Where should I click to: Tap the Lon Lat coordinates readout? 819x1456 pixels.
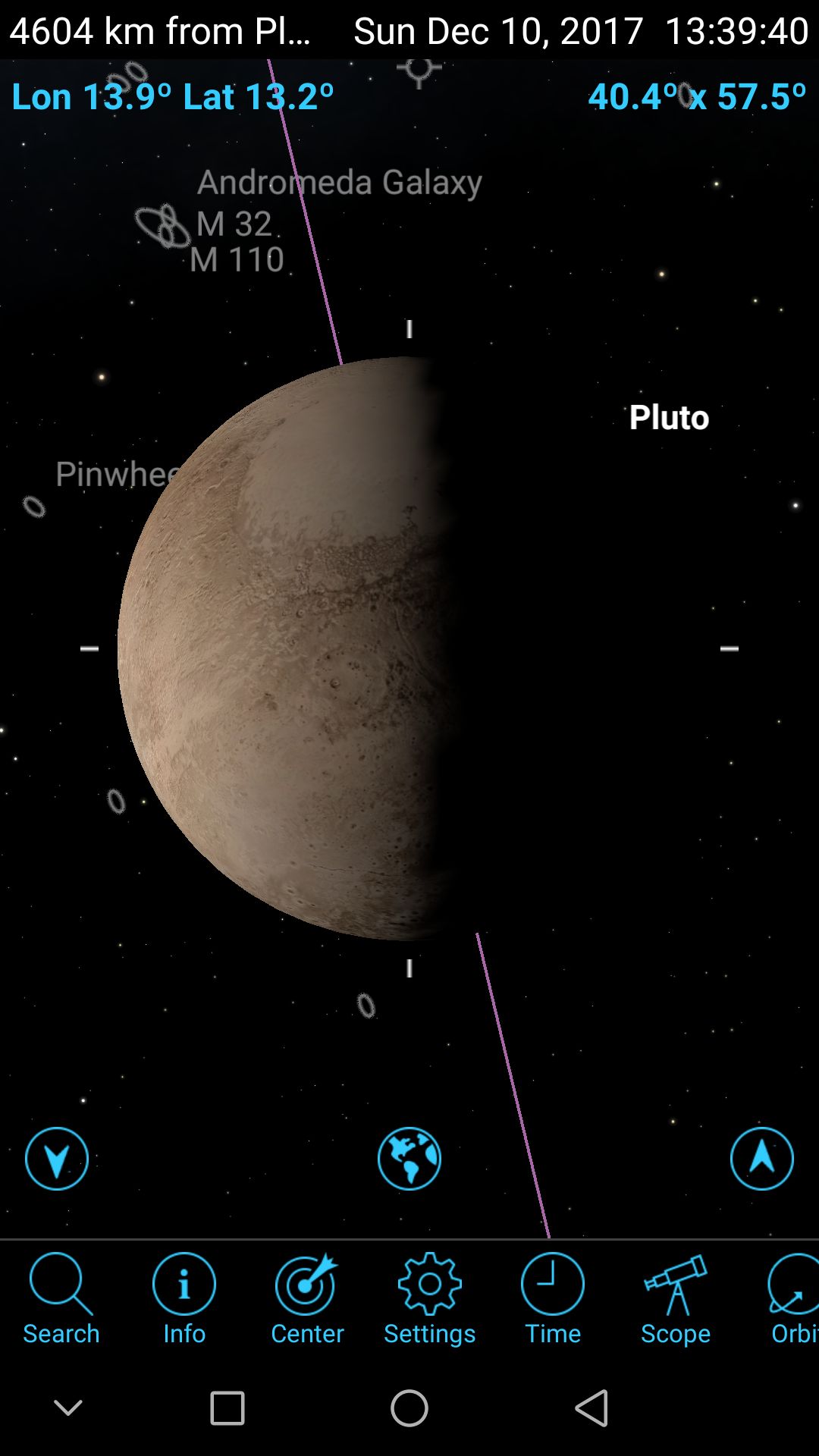(173, 97)
